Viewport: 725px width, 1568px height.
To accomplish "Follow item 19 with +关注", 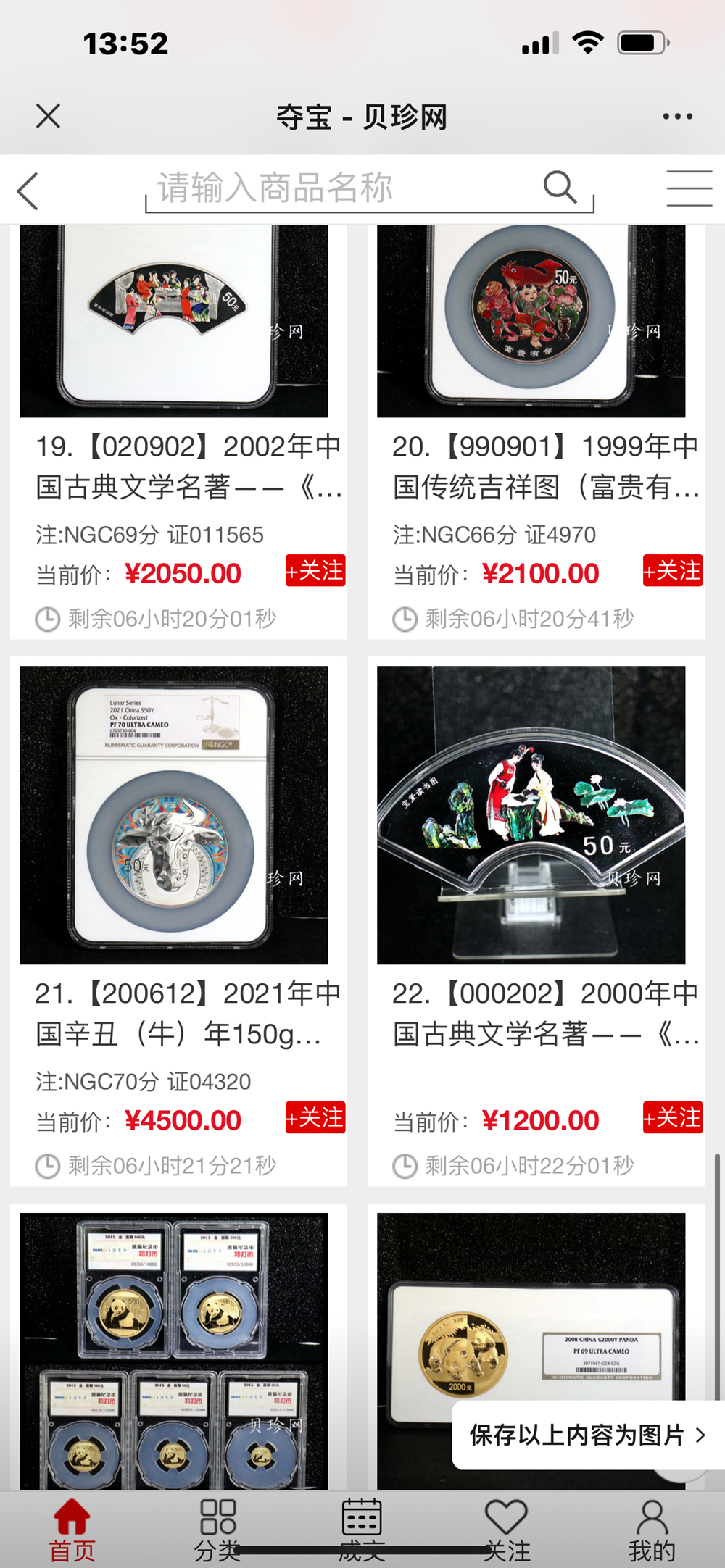I will coord(315,571).
